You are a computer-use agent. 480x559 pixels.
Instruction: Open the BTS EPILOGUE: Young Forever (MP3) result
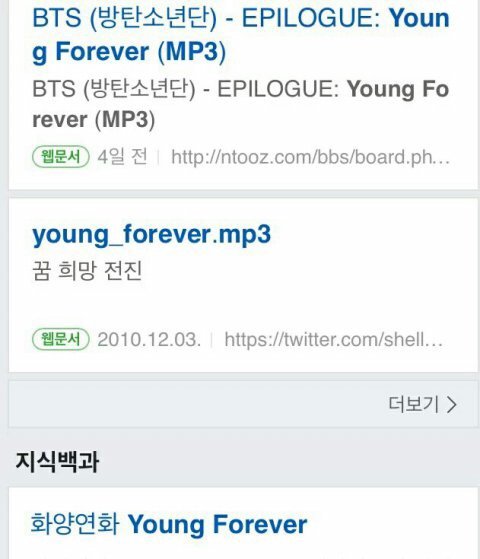(x=241, y=35)
